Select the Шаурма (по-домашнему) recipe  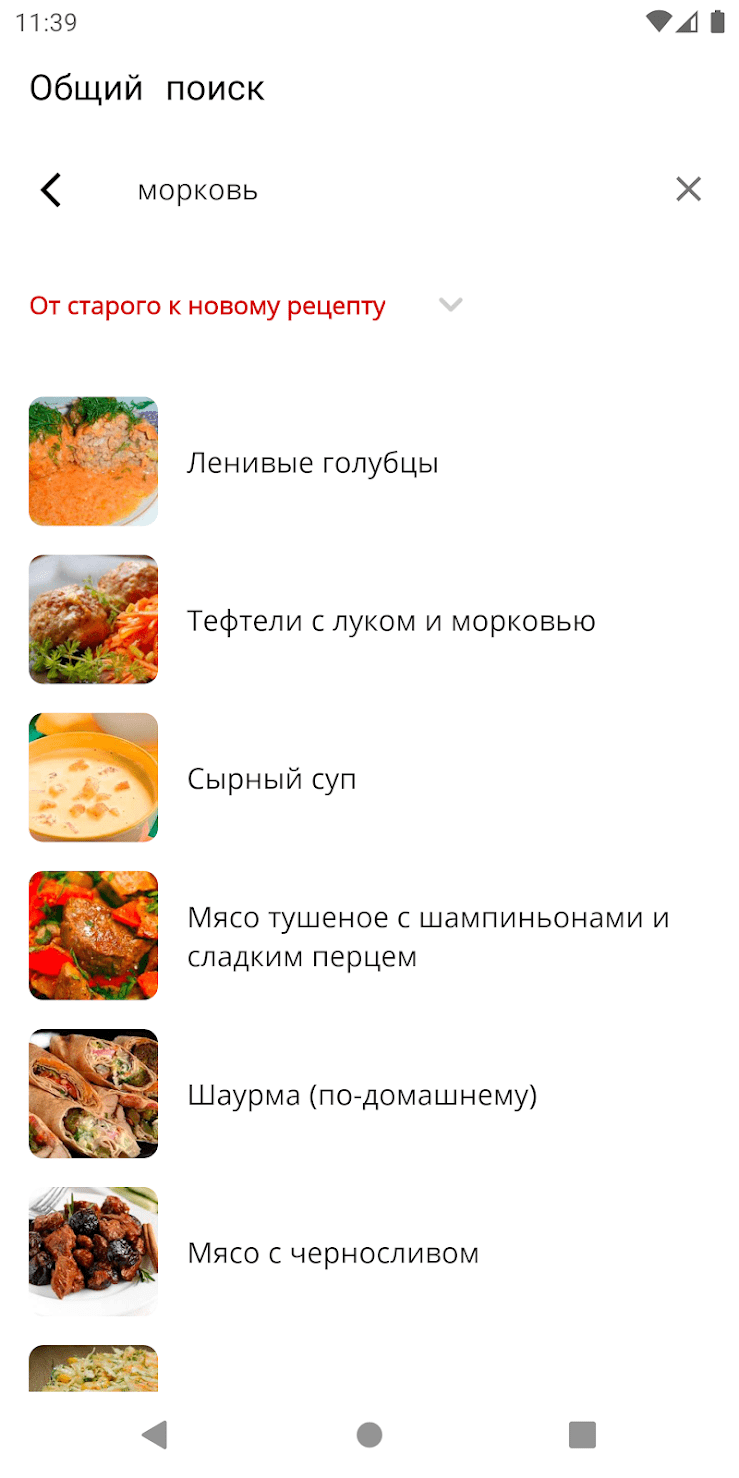point(362,1095)
